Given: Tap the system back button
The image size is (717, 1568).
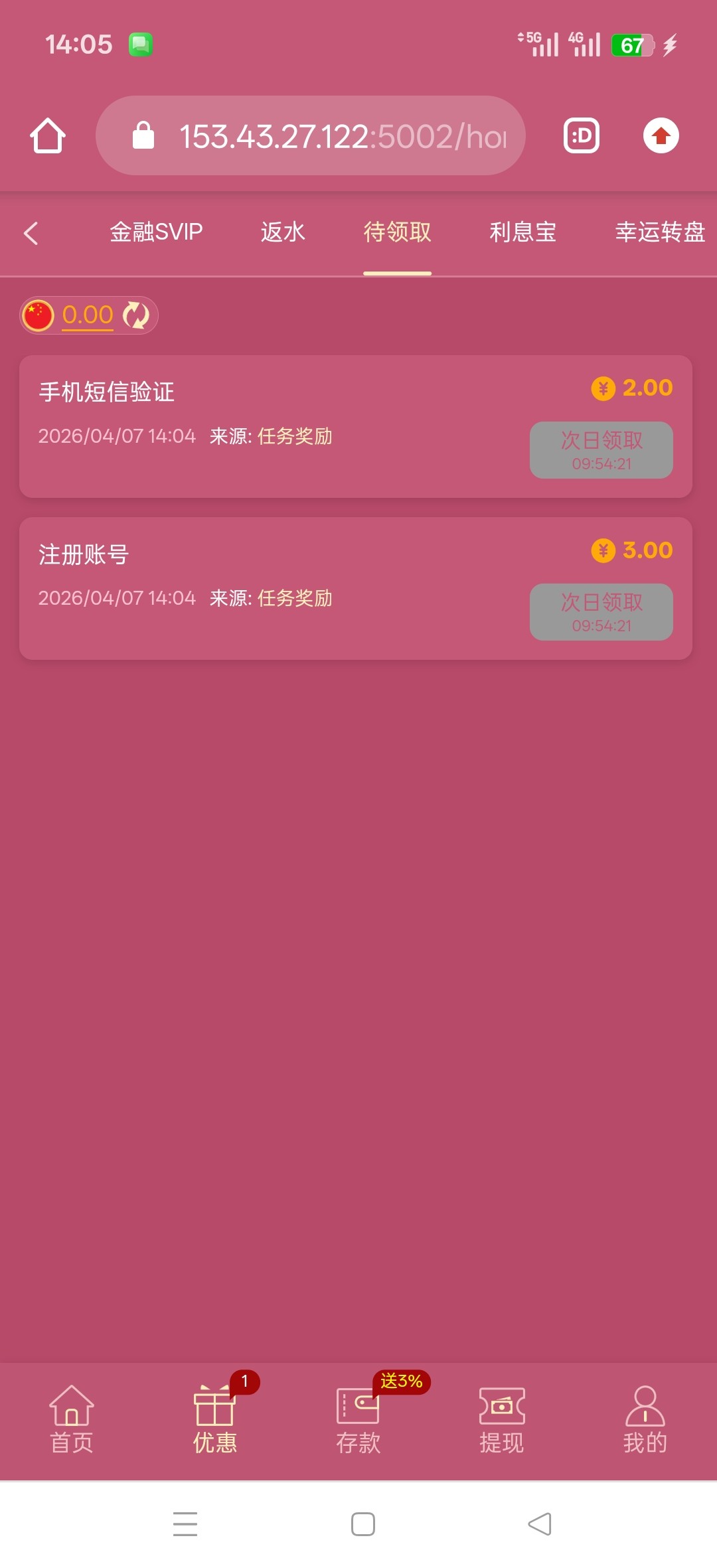Looking at the screenshot, I should 540,1524.
